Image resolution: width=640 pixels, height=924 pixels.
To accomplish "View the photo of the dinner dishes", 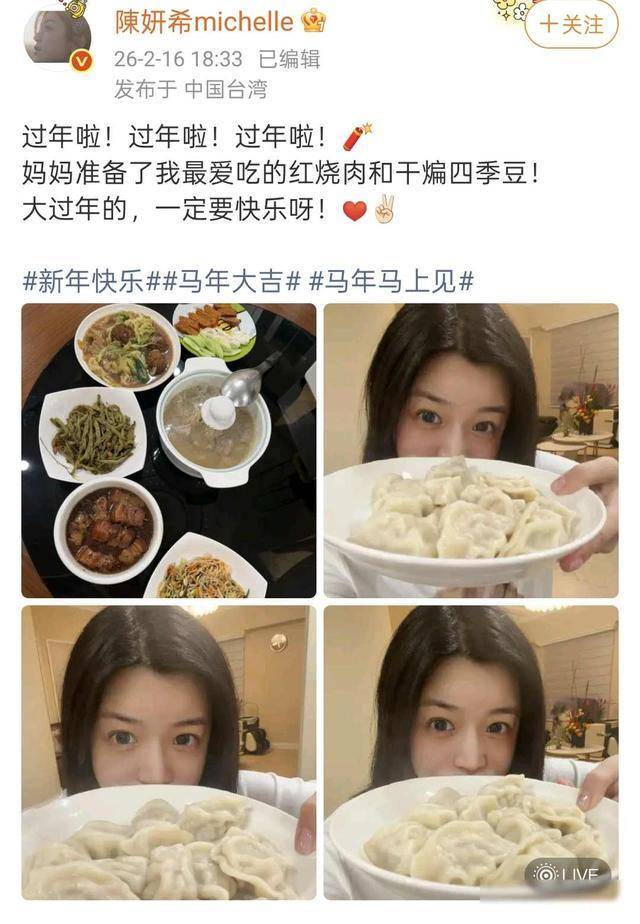I will (x=168, y=450).
